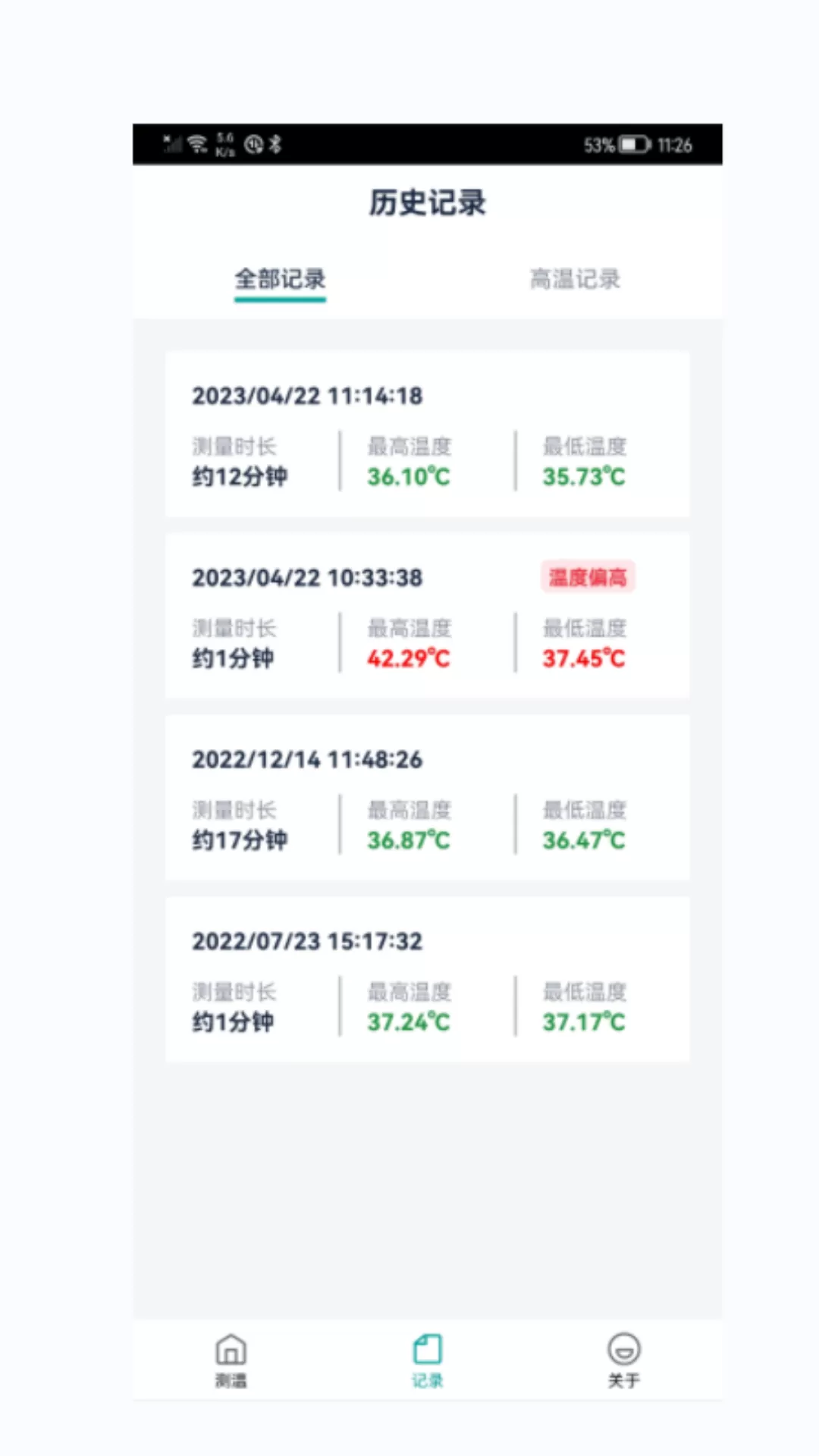Open the 关于 bottom tab
This screenshot has width=819, height=1456.
623,1361
